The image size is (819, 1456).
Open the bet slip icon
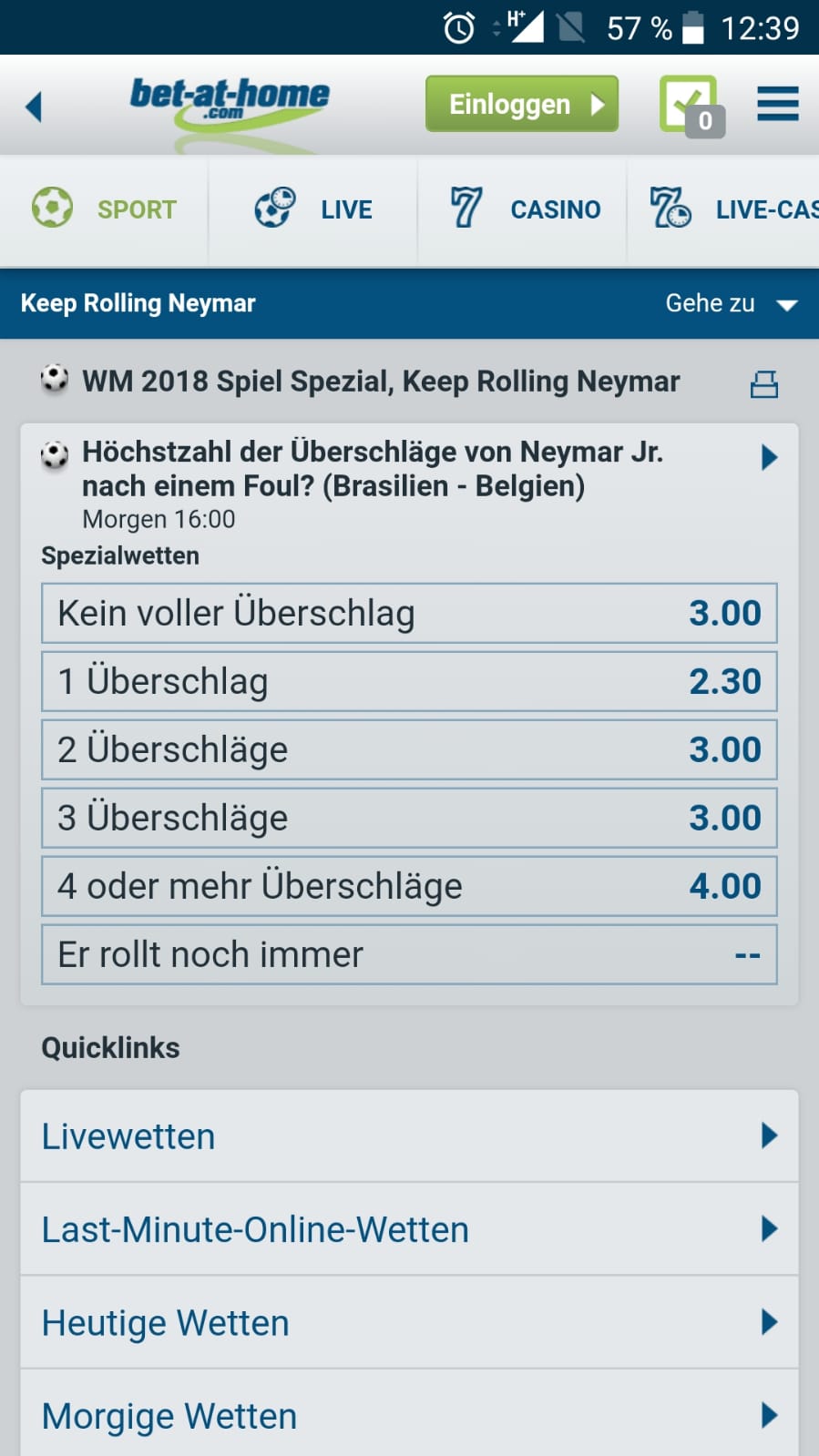(691, 107)
